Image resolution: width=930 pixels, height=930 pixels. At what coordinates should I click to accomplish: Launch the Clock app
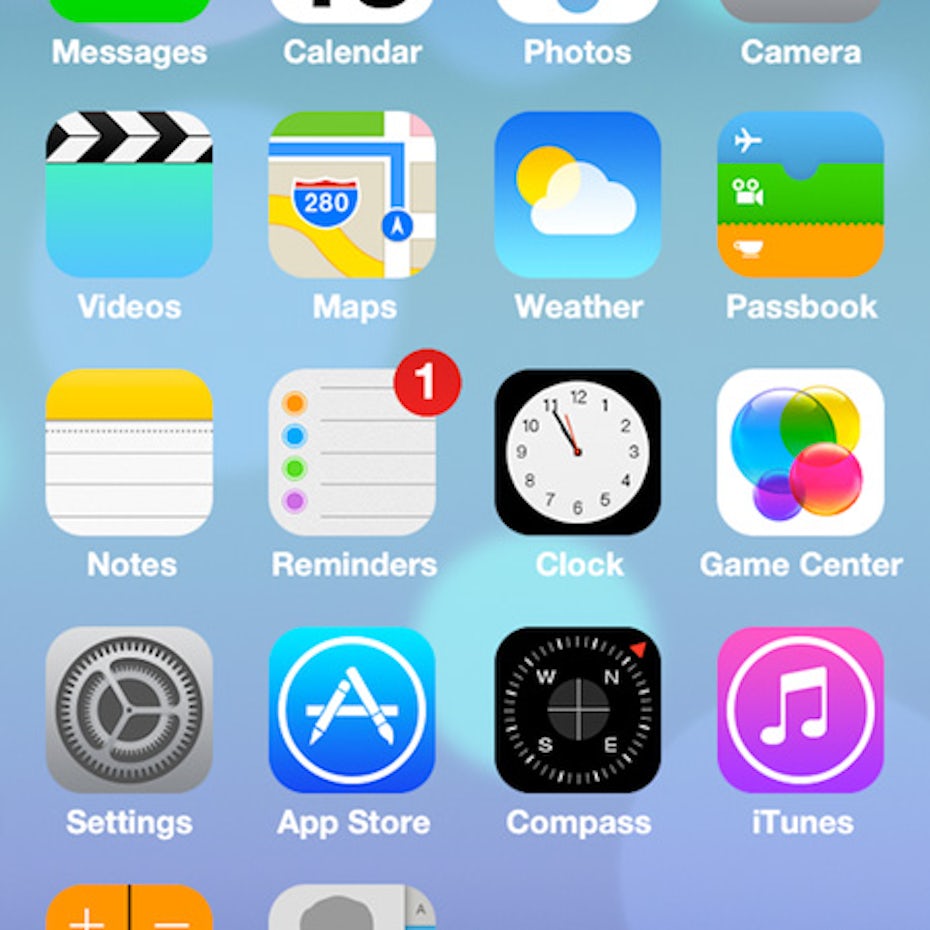[577, 452]
